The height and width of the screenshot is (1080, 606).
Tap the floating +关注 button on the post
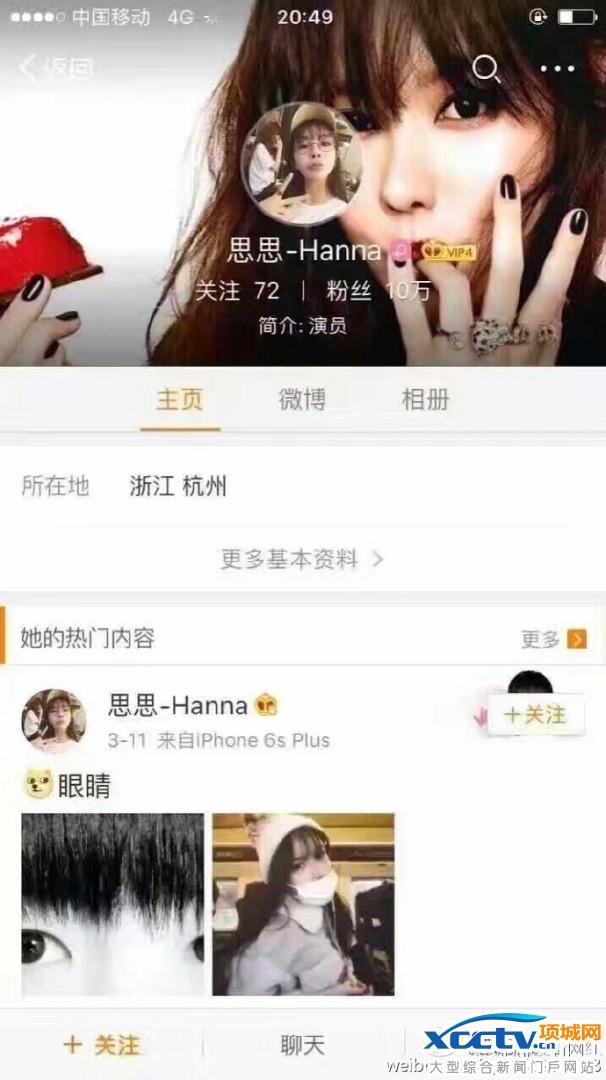coord(535,715)
